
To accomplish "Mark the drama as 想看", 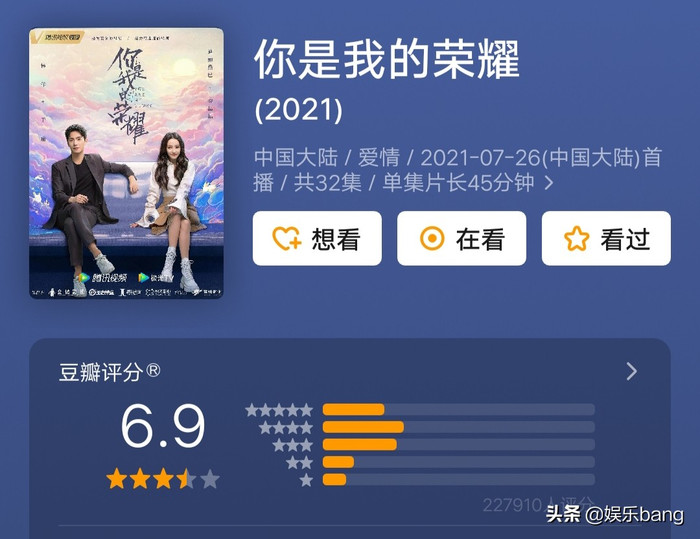I will point(317,238).
